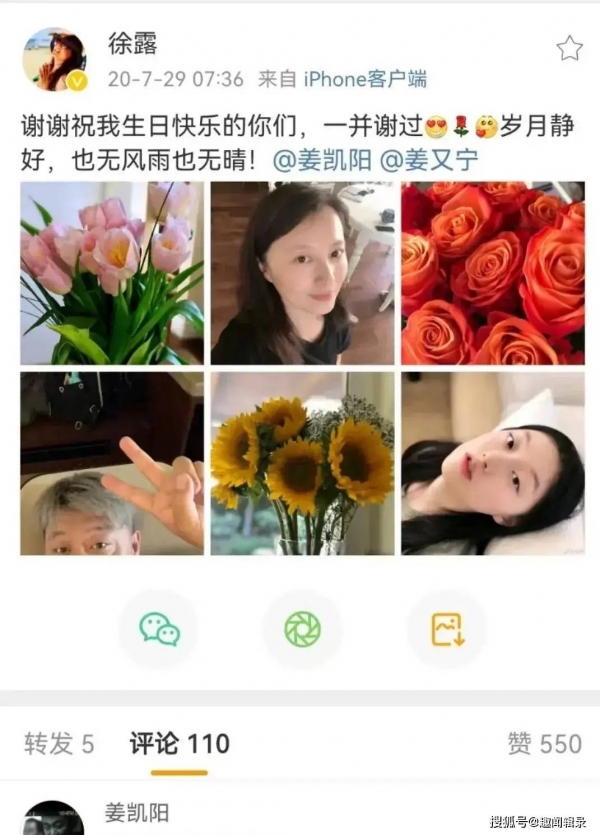Open the selfie with black shirt photo

[302, 272]
